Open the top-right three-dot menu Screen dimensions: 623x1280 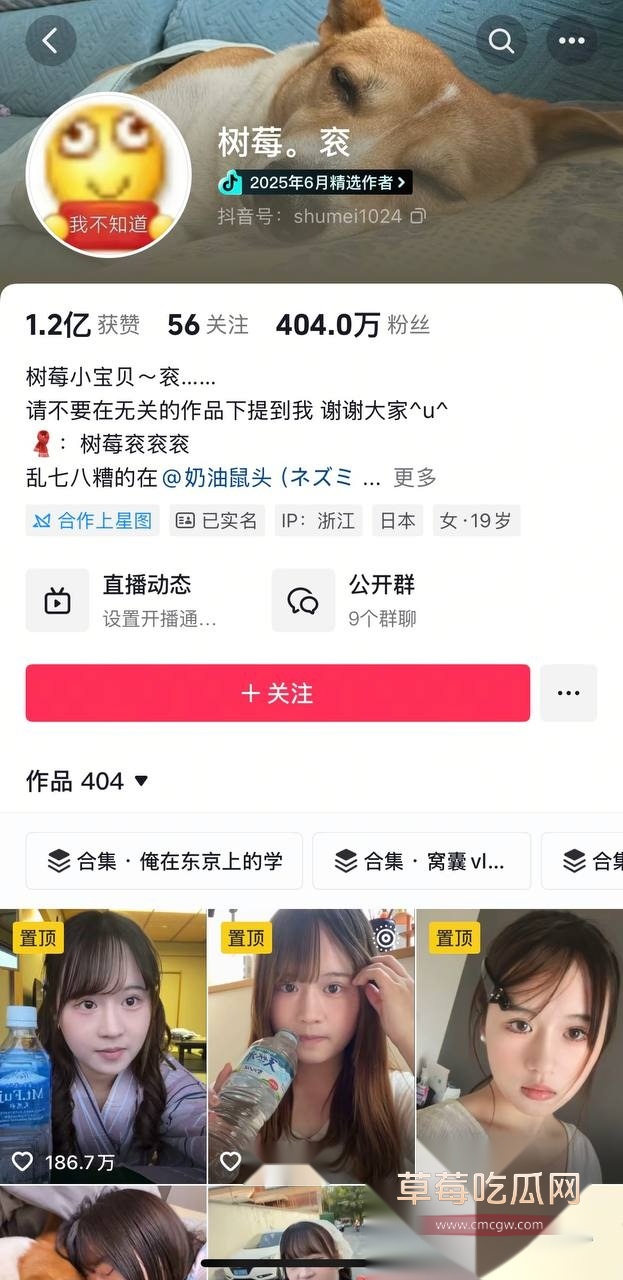(571, 41)
